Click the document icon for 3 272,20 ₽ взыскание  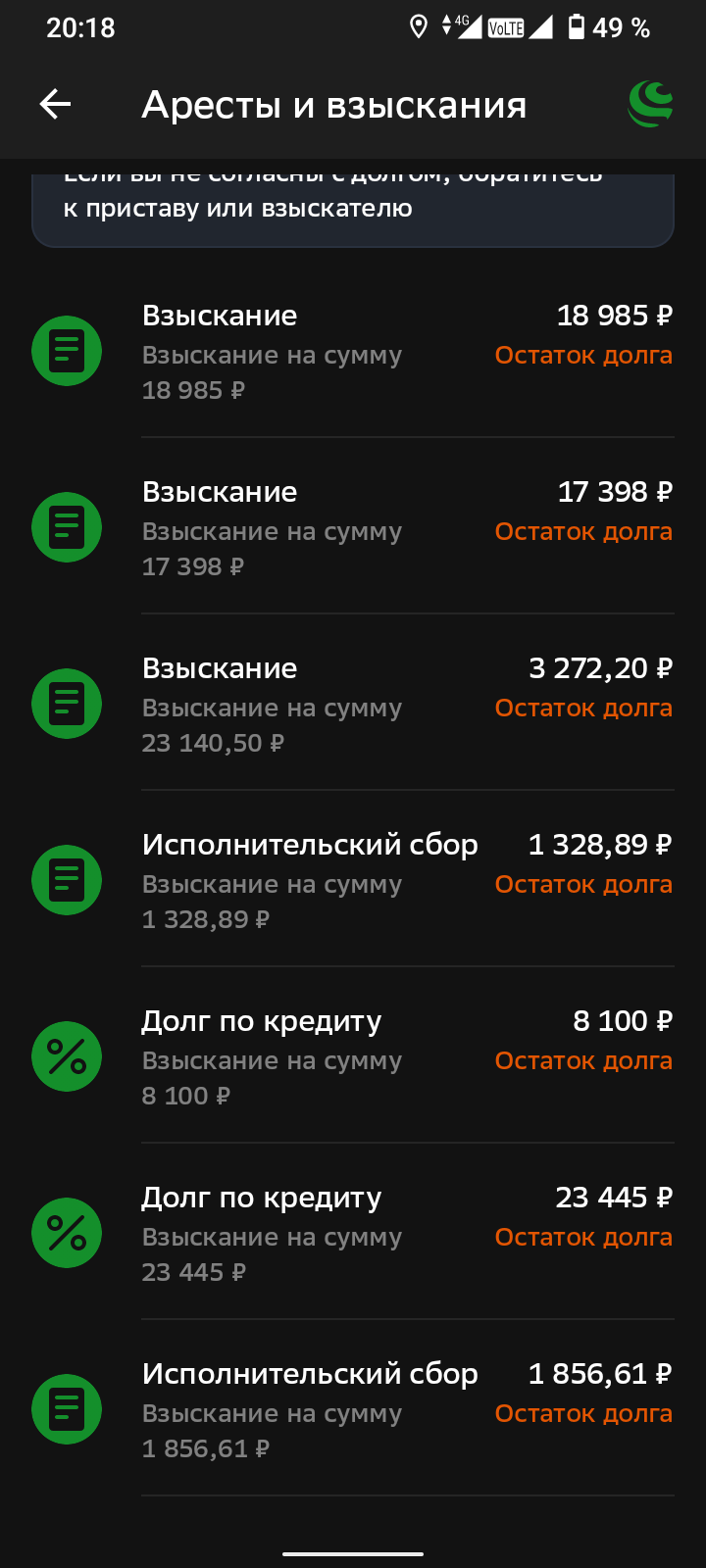pos(66,703)
